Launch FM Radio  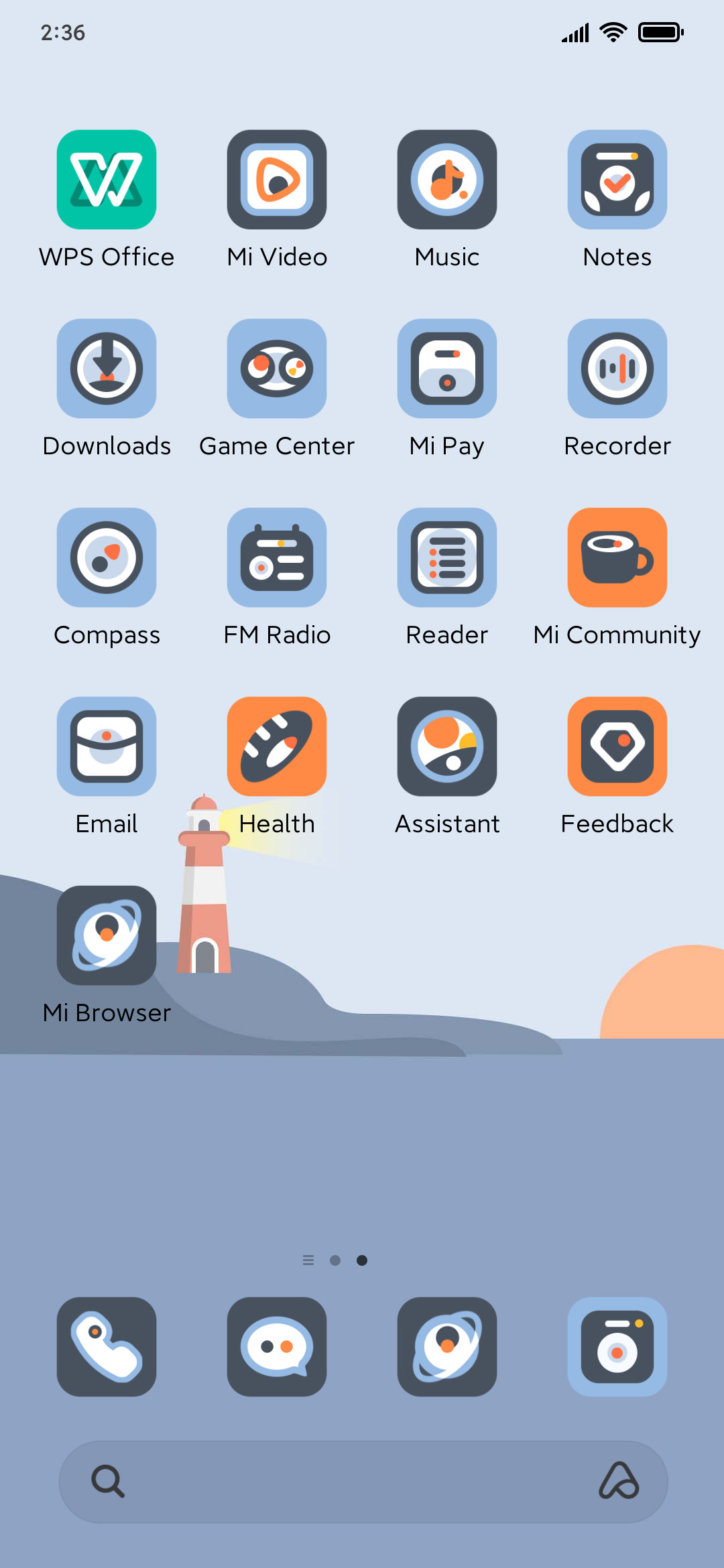277,558
